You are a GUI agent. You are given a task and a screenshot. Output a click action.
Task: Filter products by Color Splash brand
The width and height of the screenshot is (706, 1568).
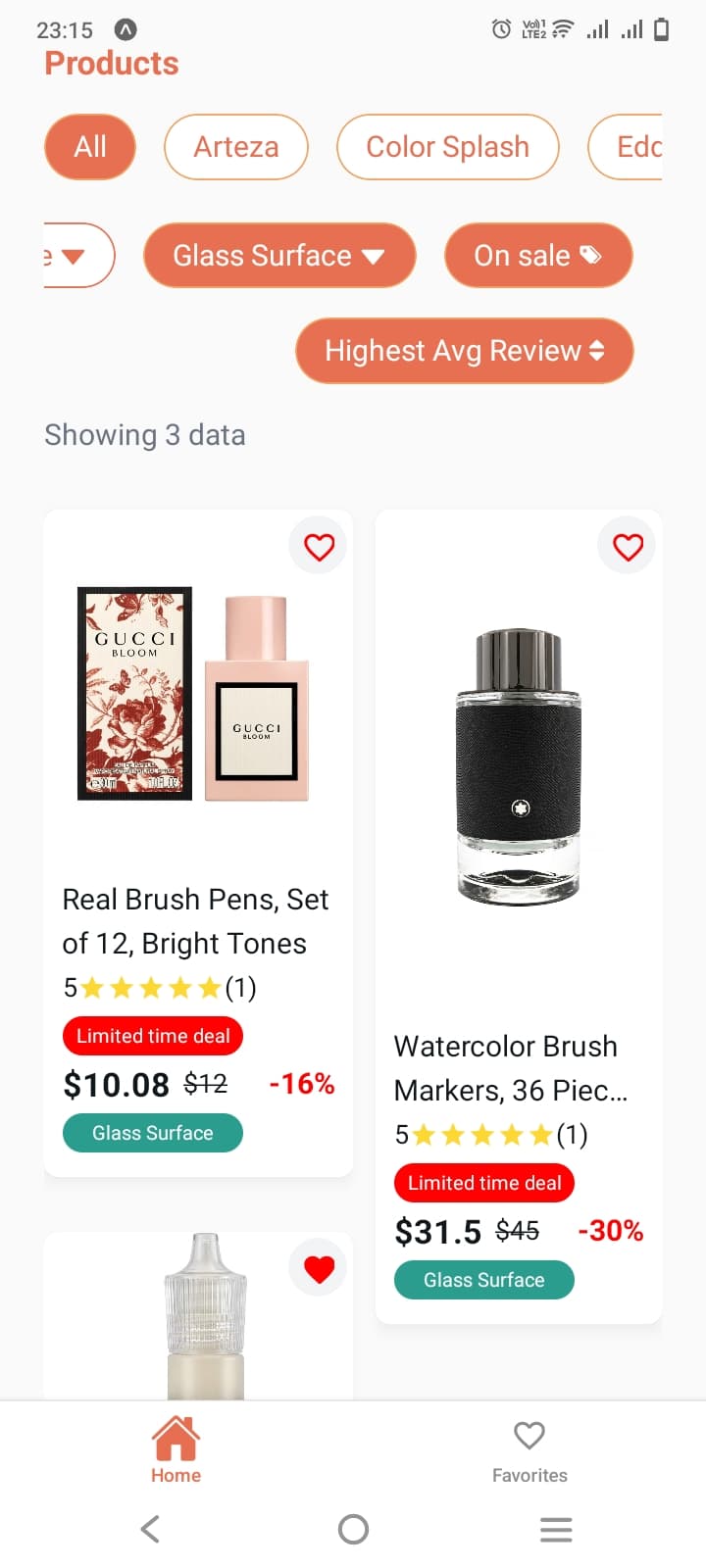(x=447, y=147)
